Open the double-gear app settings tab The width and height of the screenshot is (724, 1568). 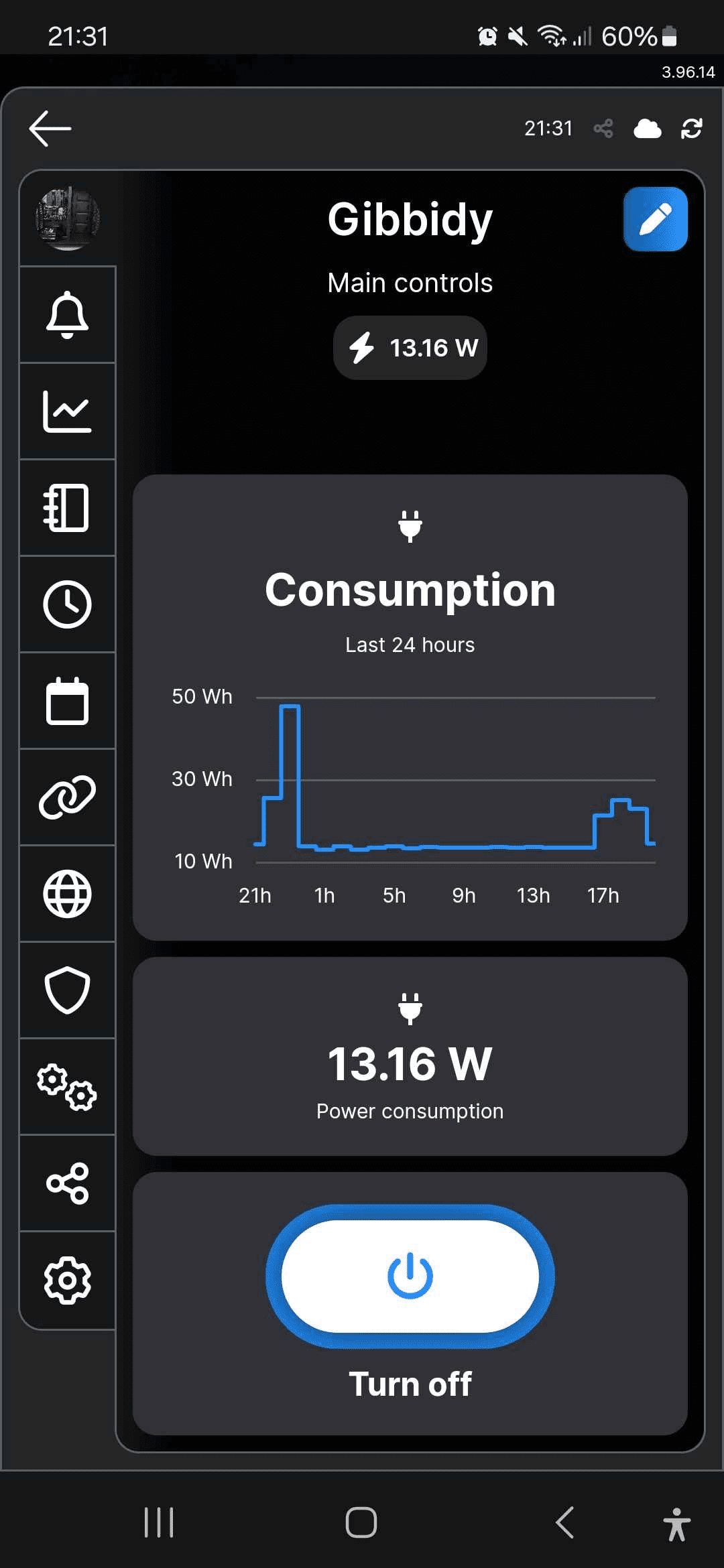click(x=67, y=1087)
